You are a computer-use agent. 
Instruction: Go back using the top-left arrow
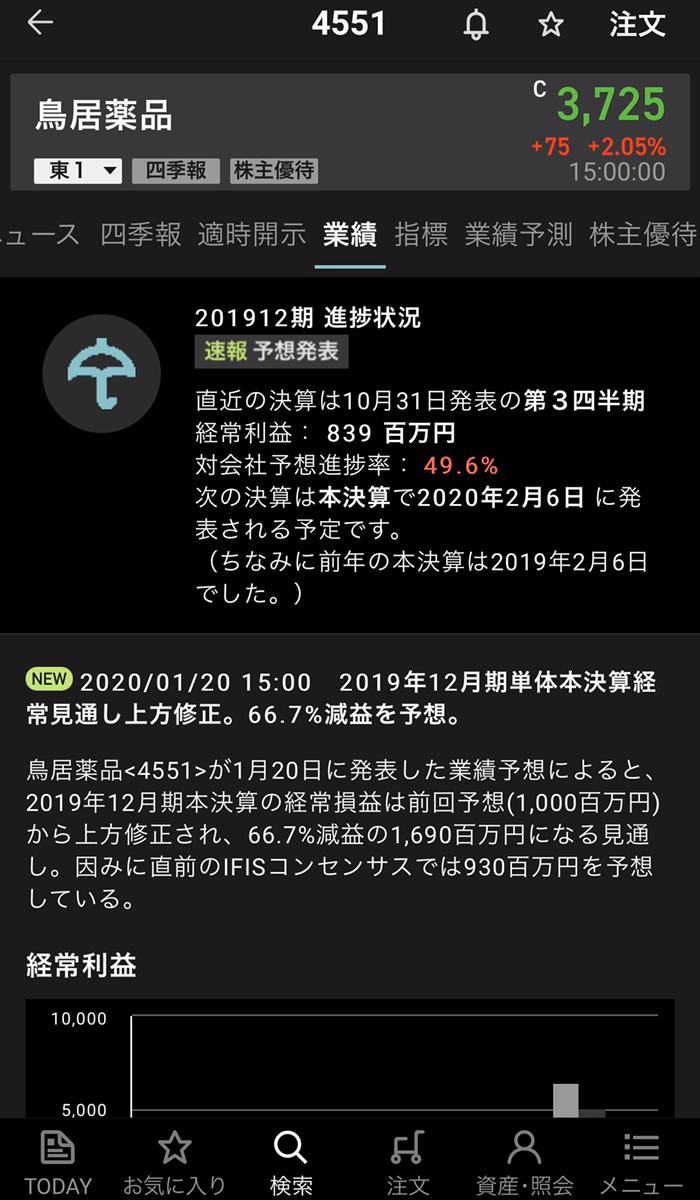coord(40,24)
